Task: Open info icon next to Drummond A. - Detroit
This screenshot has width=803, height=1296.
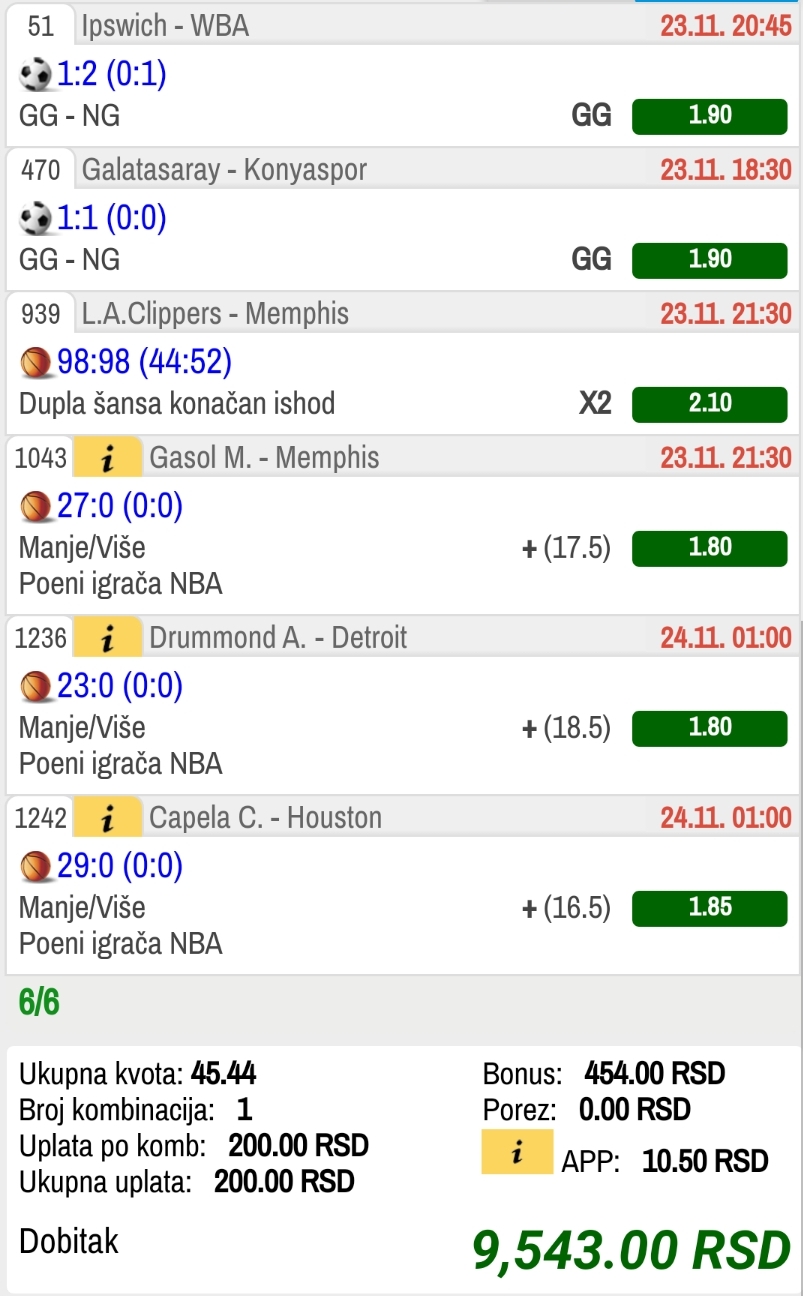Action: pos(108,638)
